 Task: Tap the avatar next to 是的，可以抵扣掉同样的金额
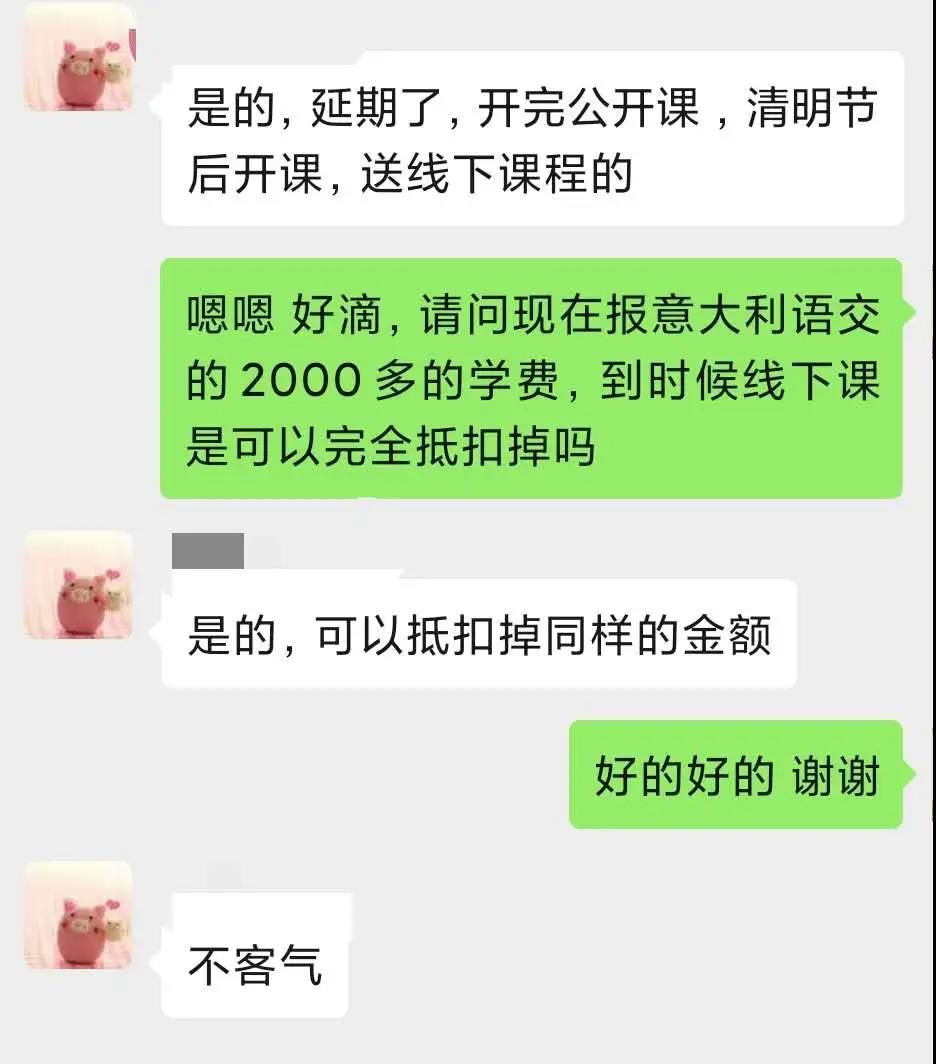pyautogui.click(x=78, y=585)
